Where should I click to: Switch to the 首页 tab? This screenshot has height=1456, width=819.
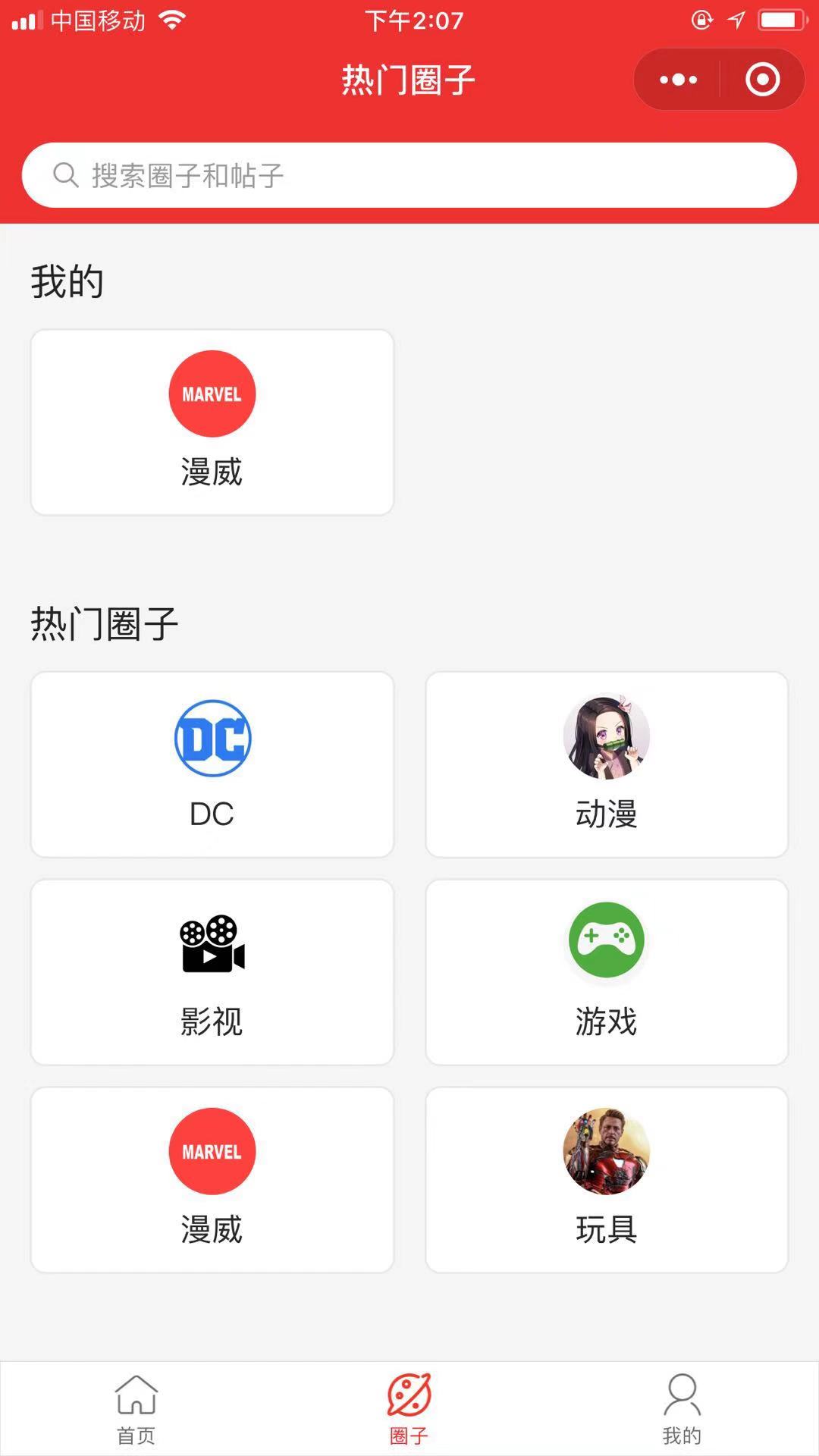(x=136, y=1409)
